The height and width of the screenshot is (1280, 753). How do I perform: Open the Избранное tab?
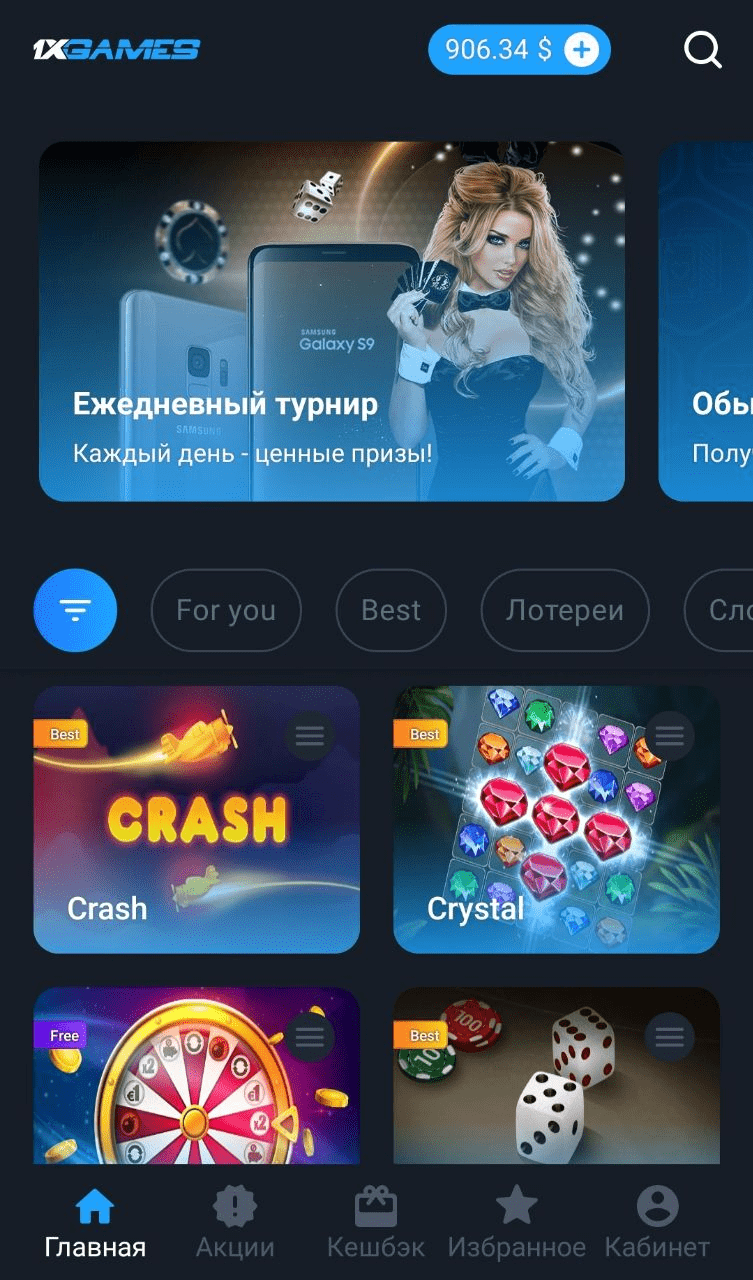tap(516, 1223)
